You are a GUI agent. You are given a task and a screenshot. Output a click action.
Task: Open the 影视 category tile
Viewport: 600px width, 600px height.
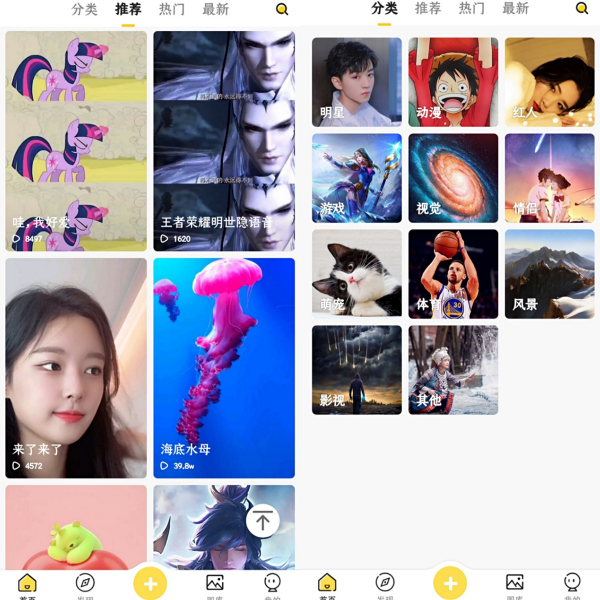tap(356, 370)
